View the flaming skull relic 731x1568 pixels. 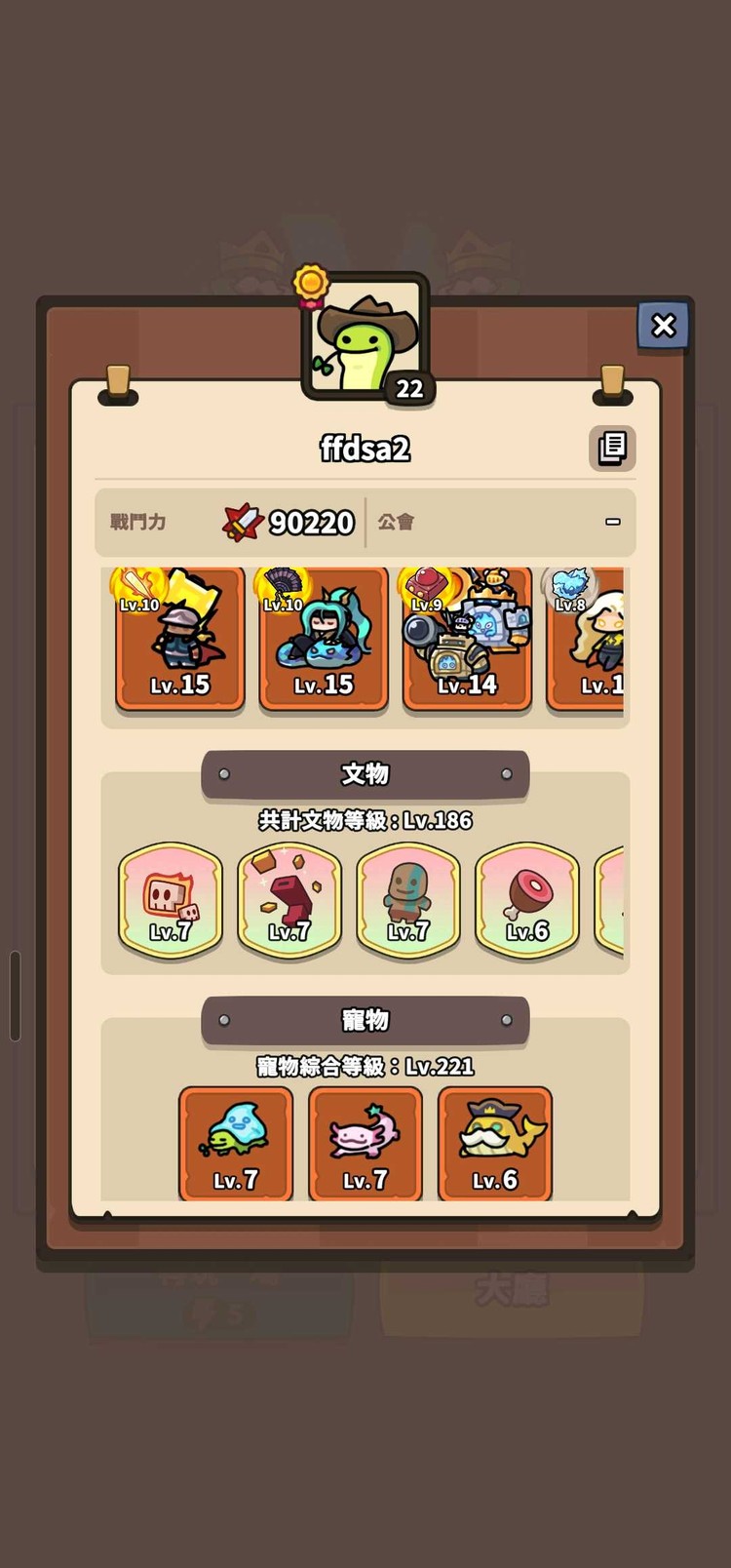pyautogui.click(x=171, y=900)
